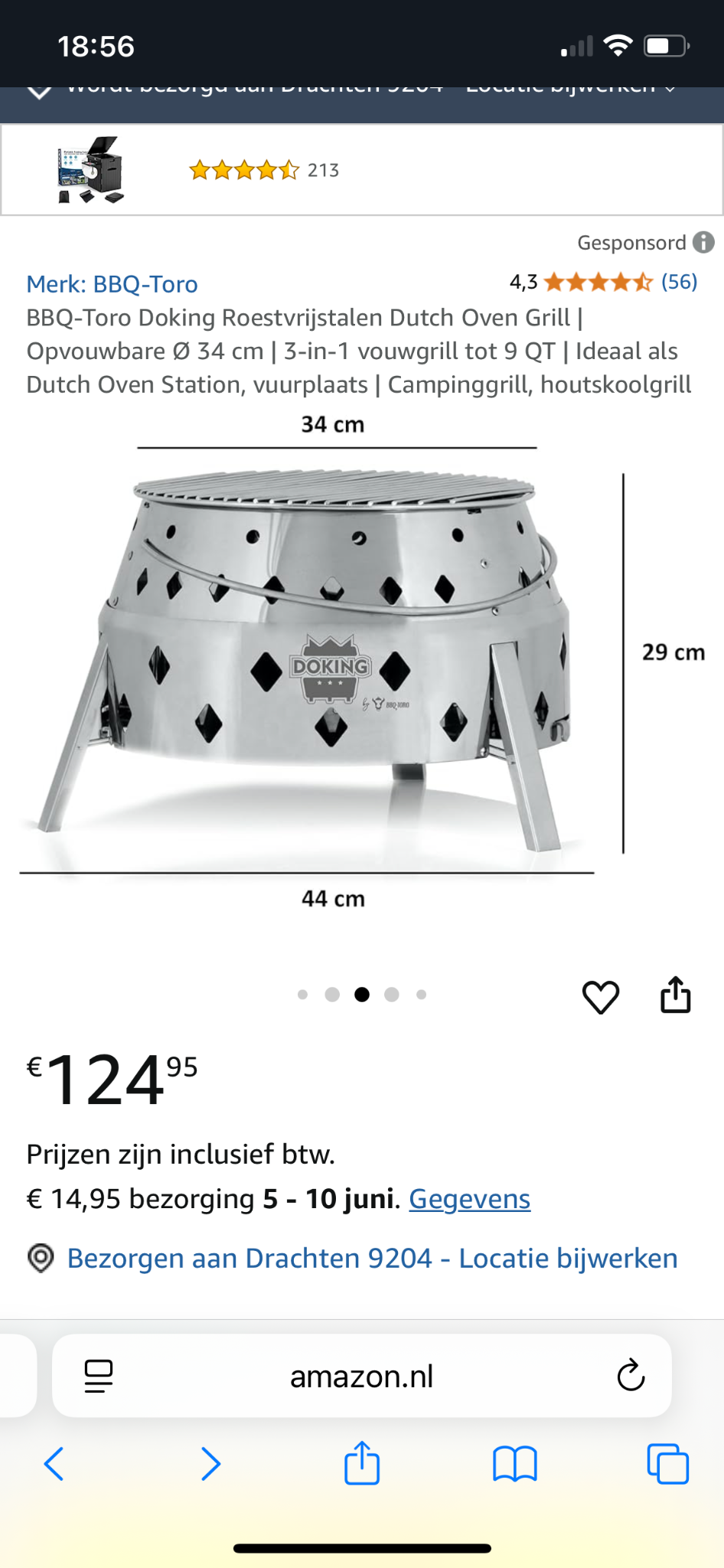
Task: Show all open Safari tabs
Action: pyautogui.click(x=667, y=1464)
